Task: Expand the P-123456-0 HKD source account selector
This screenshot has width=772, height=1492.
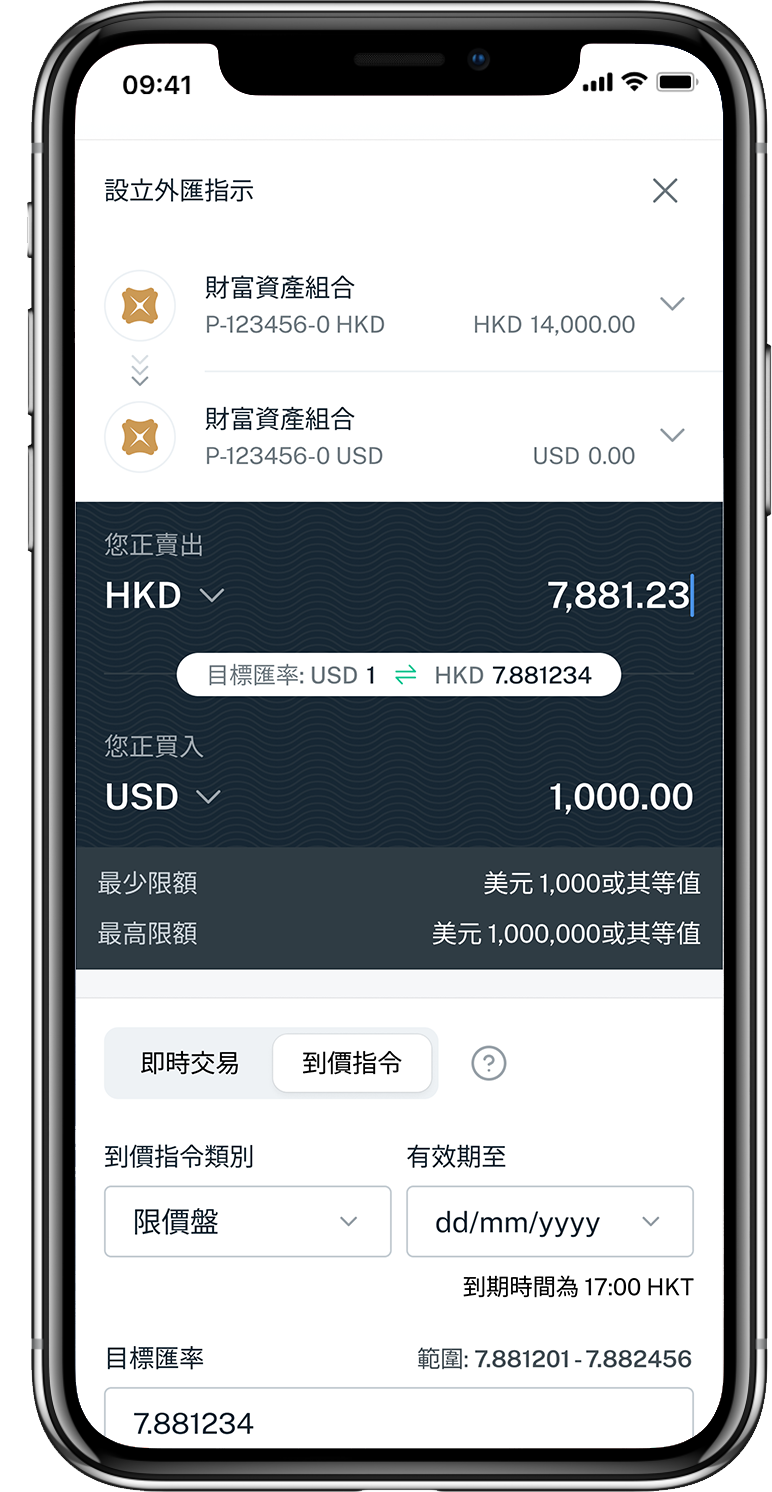Action: click(x=672, y=304)
